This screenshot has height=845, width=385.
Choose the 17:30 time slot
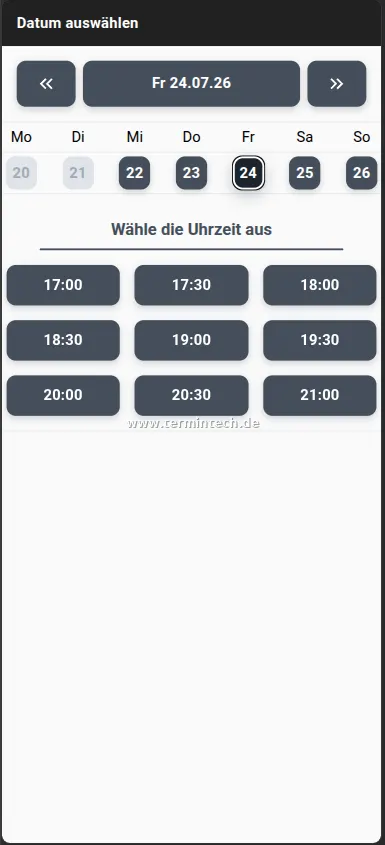tap(191, 285)
